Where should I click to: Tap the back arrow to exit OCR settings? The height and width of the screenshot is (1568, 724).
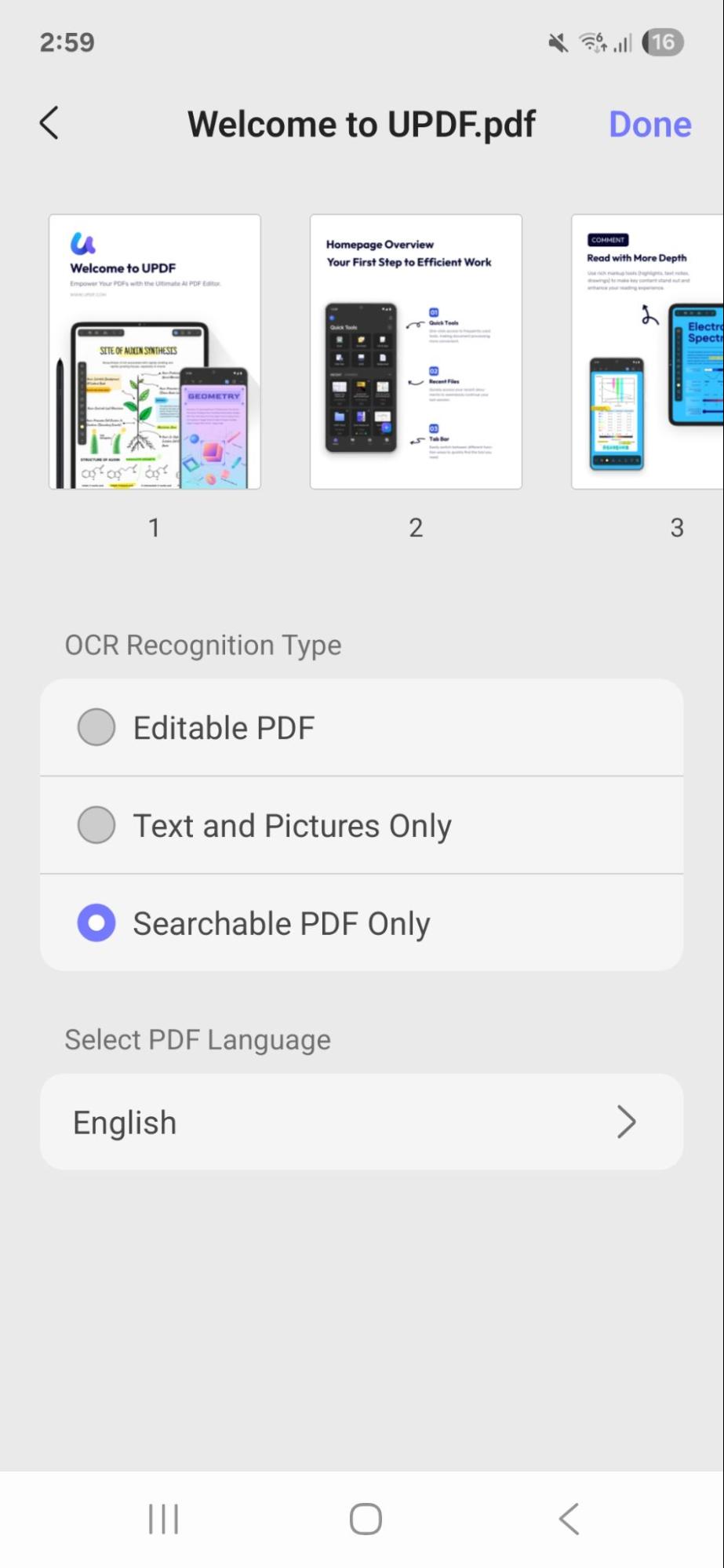pyautogui.click(x=49, y=123)
